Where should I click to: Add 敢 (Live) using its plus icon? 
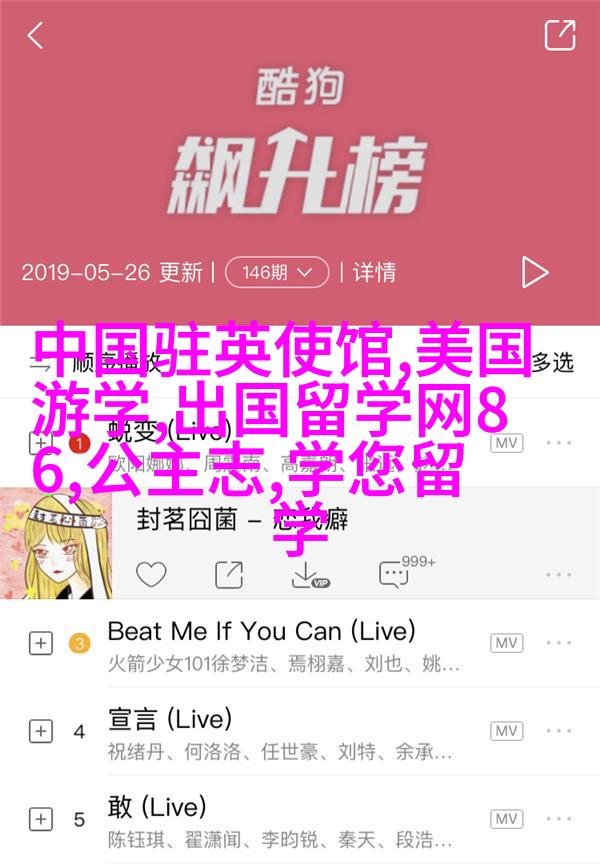40,819
